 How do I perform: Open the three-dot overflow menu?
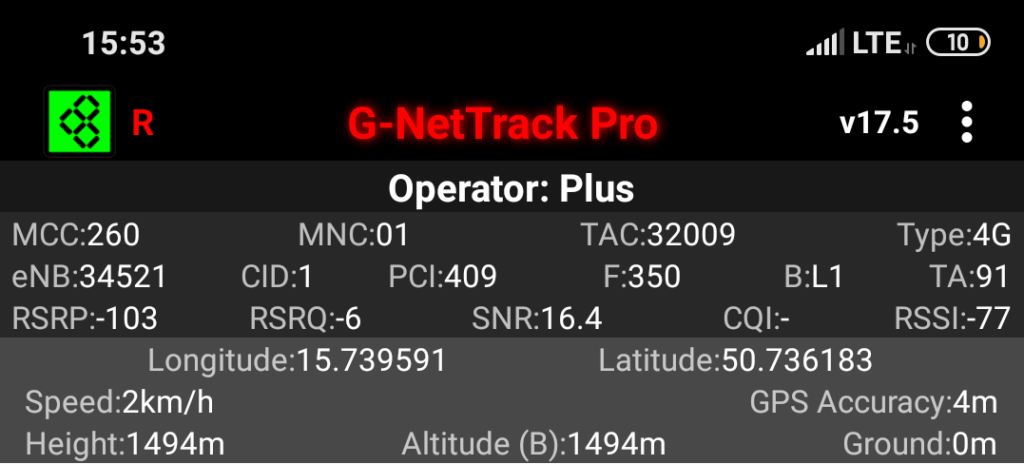click(x=966, y=122)
